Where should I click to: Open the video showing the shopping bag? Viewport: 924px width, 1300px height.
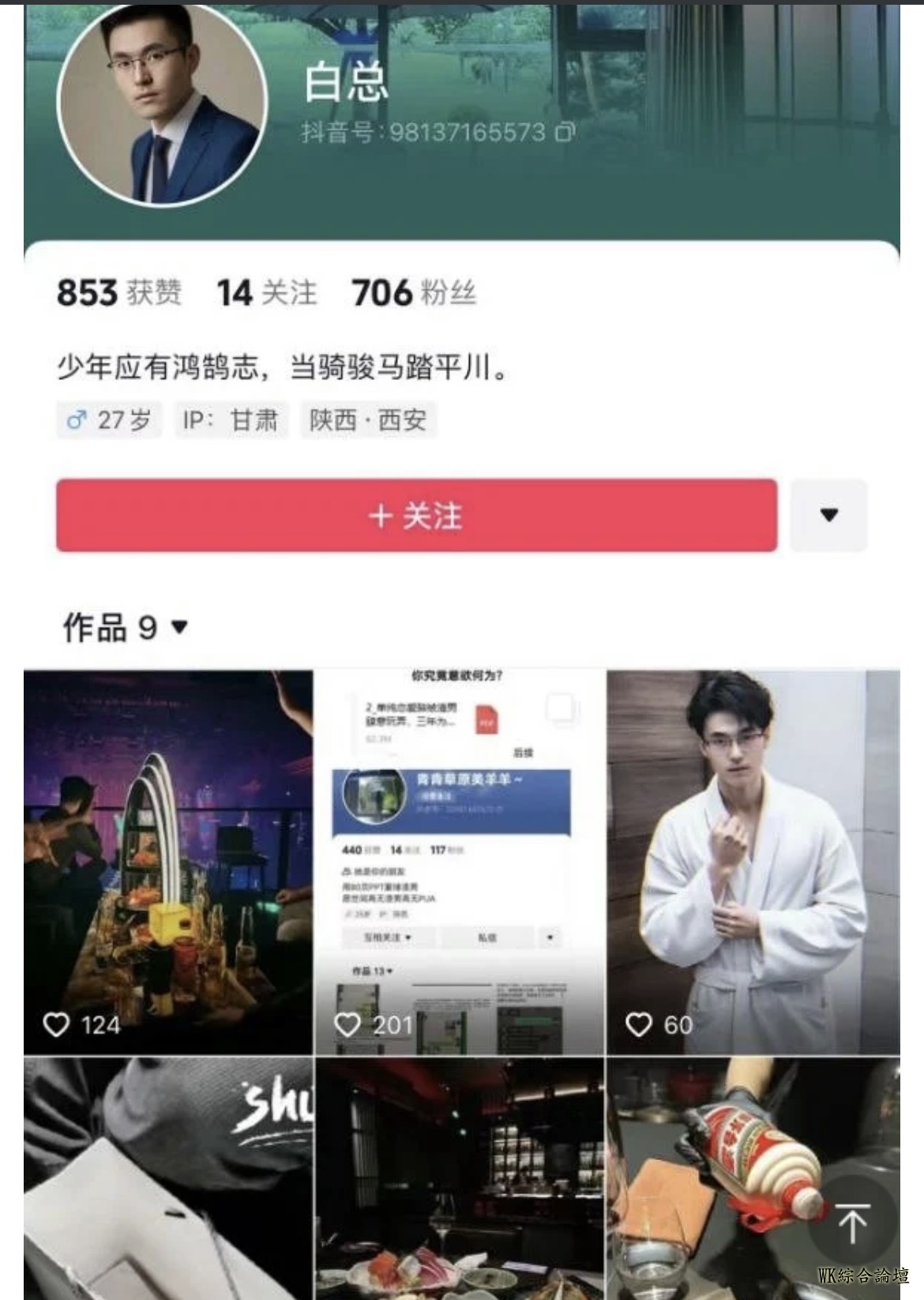[x=168, y=1178]
